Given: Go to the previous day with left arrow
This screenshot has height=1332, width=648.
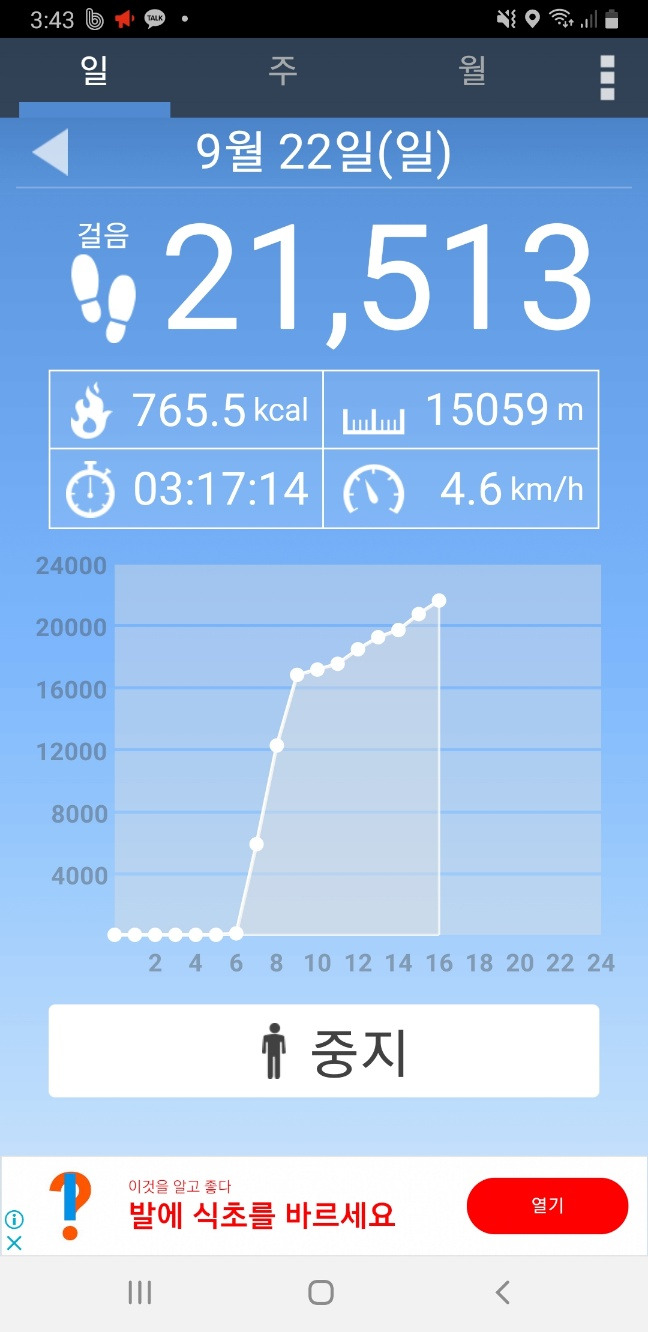Looking at the screenshot, I should [x=50, y=153].
